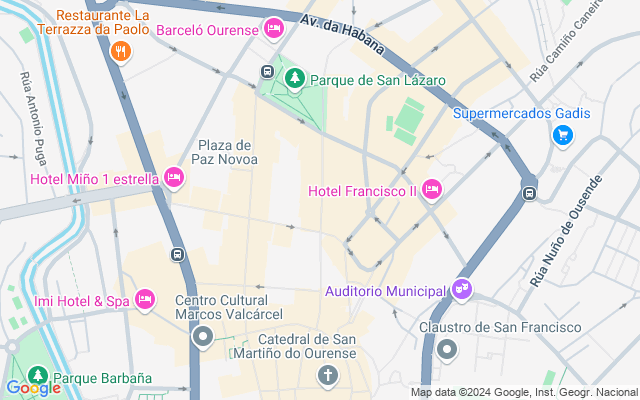Select the Imi Hotel & Spa pin
Viewport: 640px width, 400px height.
coord(145,299)
